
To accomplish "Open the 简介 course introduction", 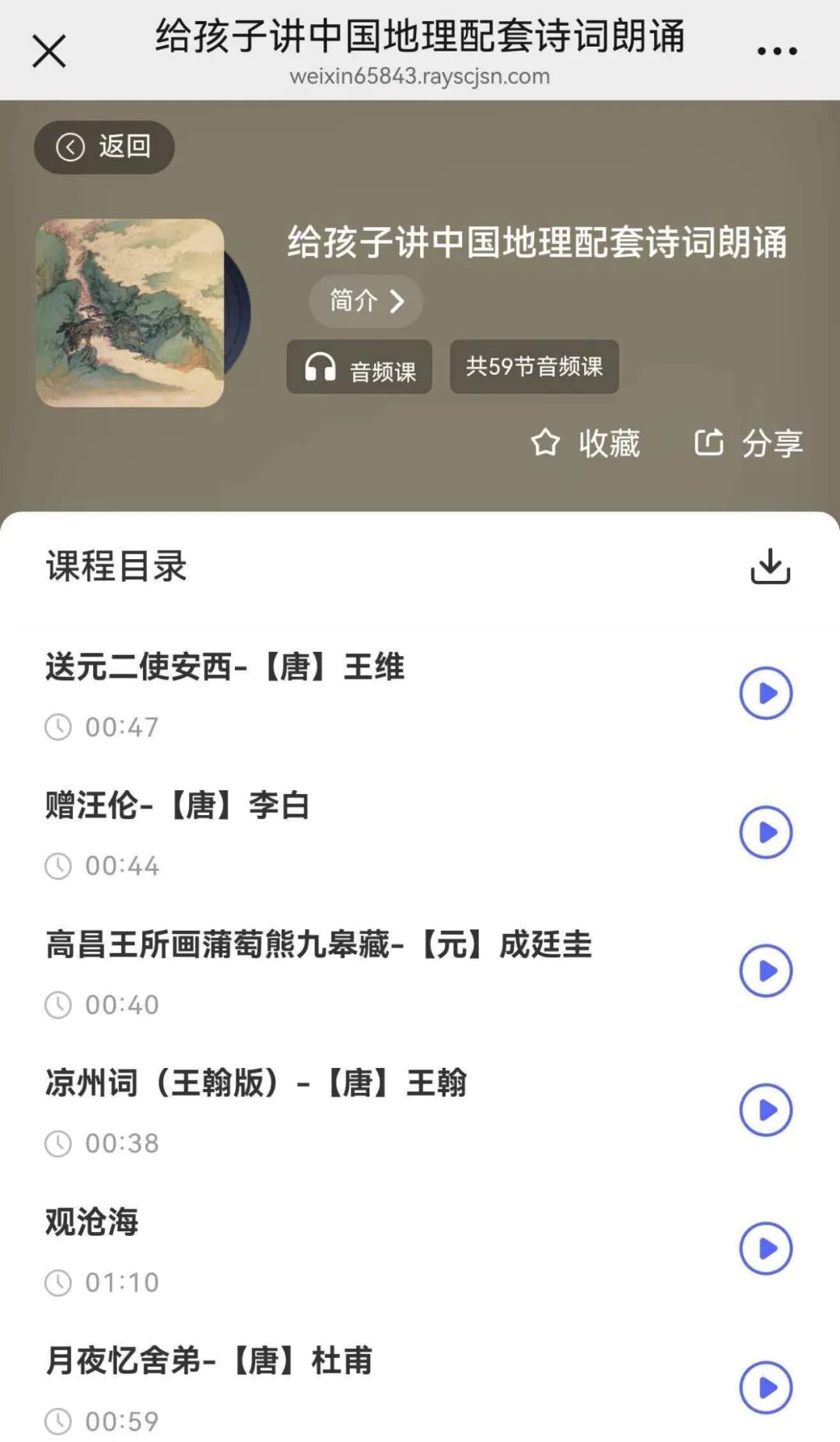I will 366,301.
